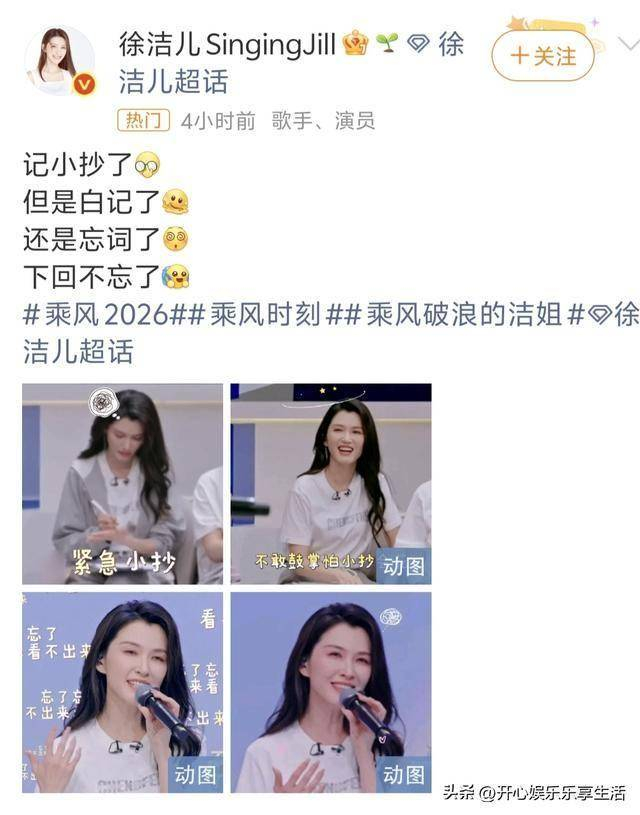Play the 不敢鼓掌怕小抄 GIF
The width and height of the screenshot is (640, 815).
click(x=331, y=483)
